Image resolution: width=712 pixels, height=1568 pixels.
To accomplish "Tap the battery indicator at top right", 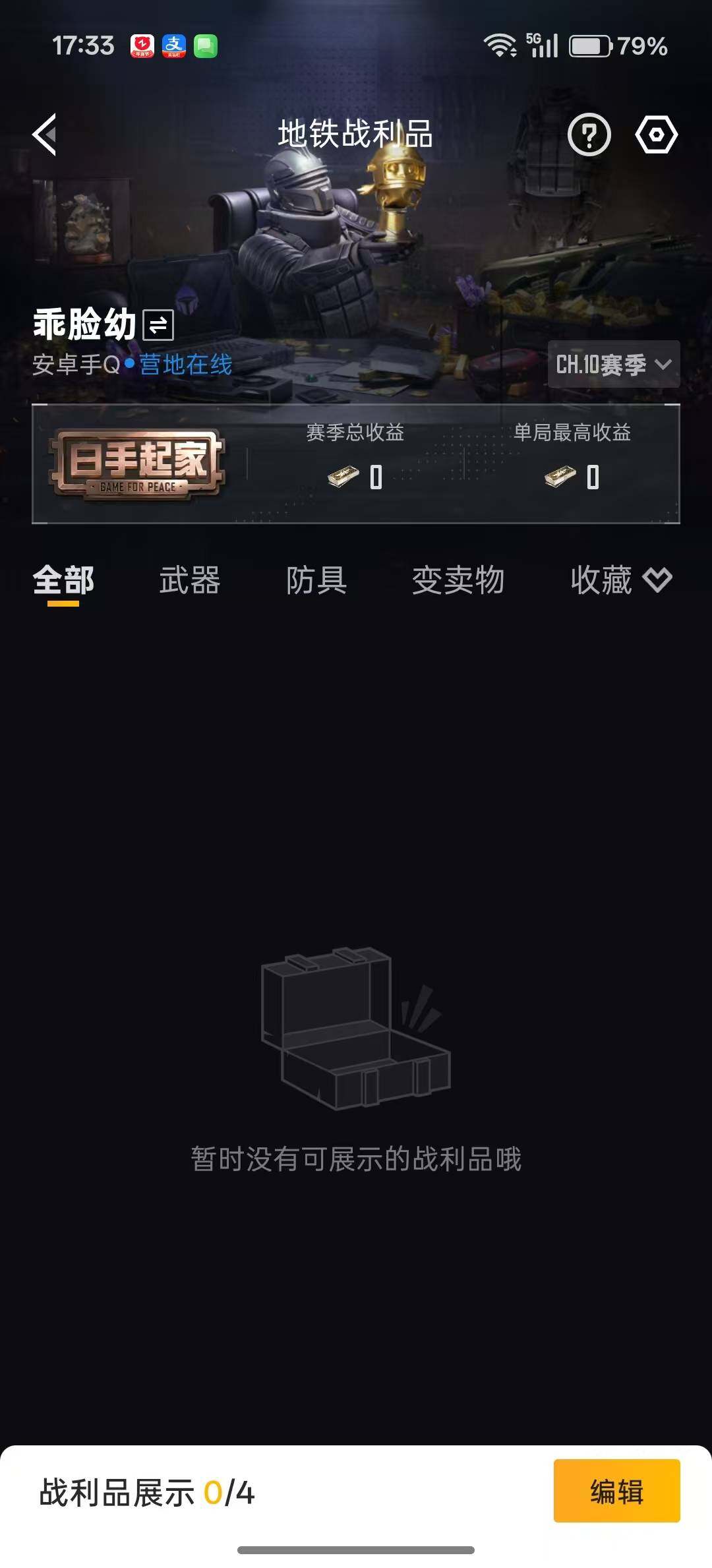I will 589,46.
